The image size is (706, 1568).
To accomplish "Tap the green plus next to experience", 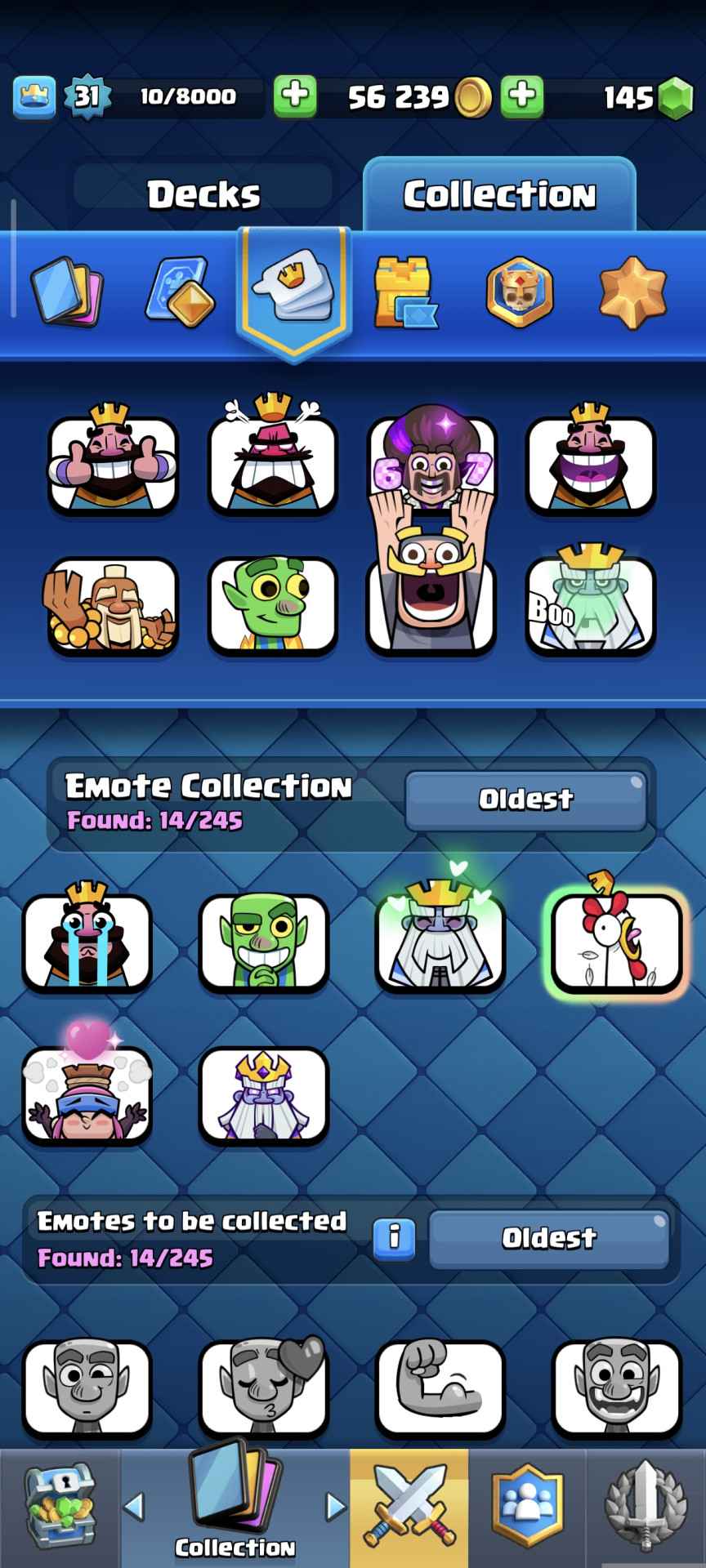I will tap(295, 96).
